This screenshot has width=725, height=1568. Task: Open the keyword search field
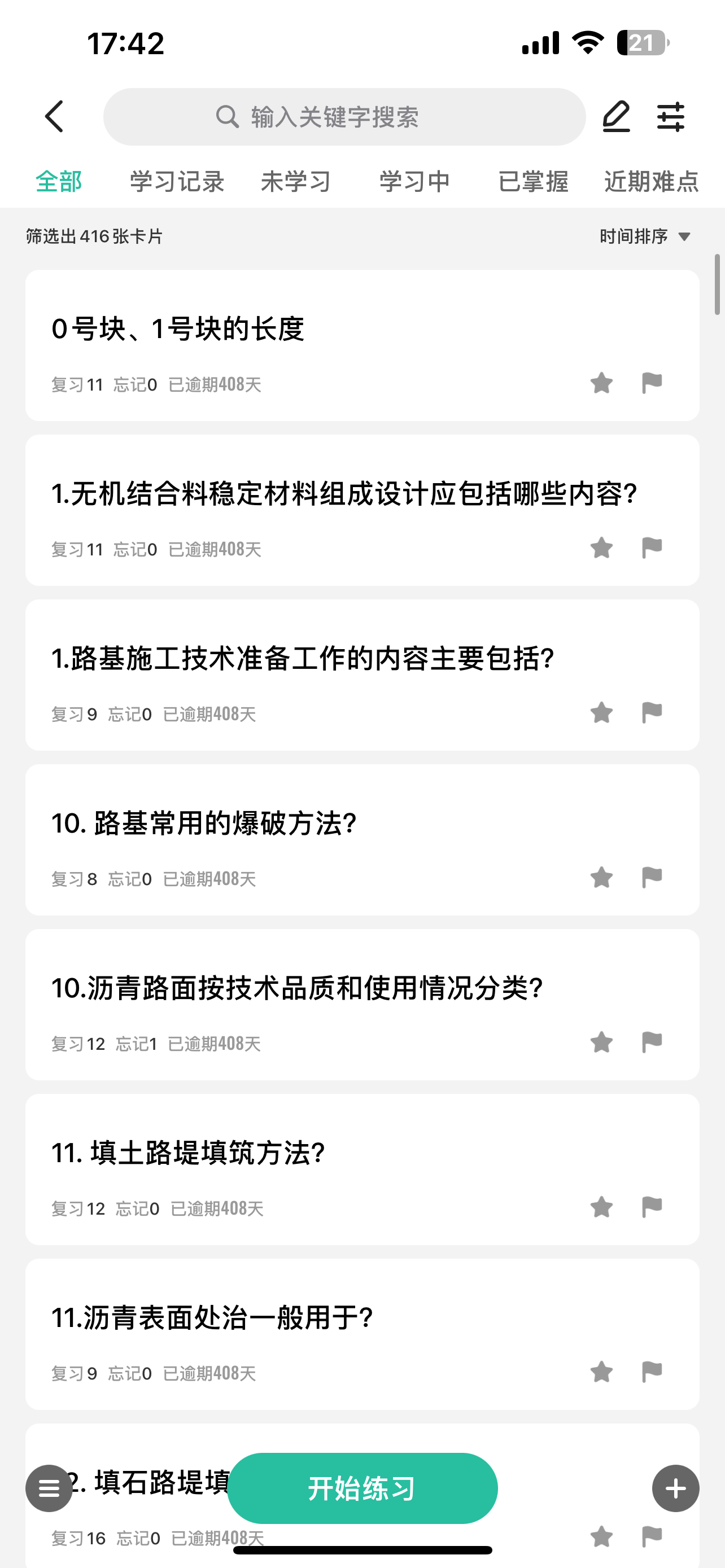(x=344, y=117)
